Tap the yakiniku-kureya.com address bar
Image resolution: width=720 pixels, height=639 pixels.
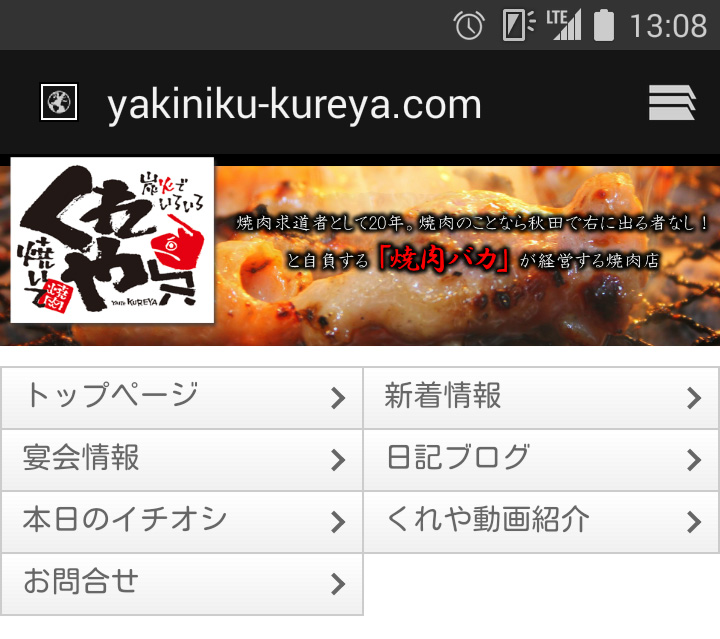tap(294, 104)
